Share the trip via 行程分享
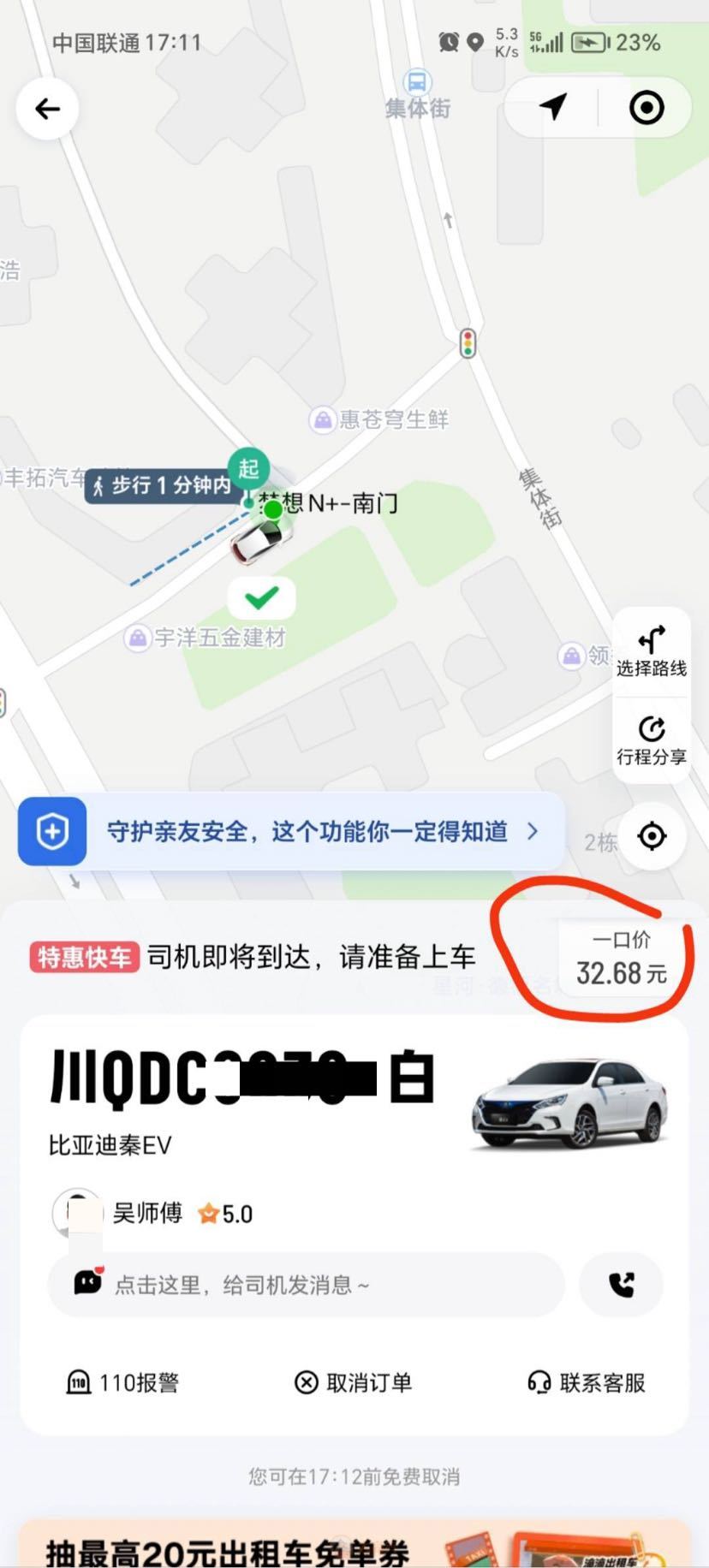The height and width of the screenshot is (1568, 709). pyautogui.click(x=652, y=739)
